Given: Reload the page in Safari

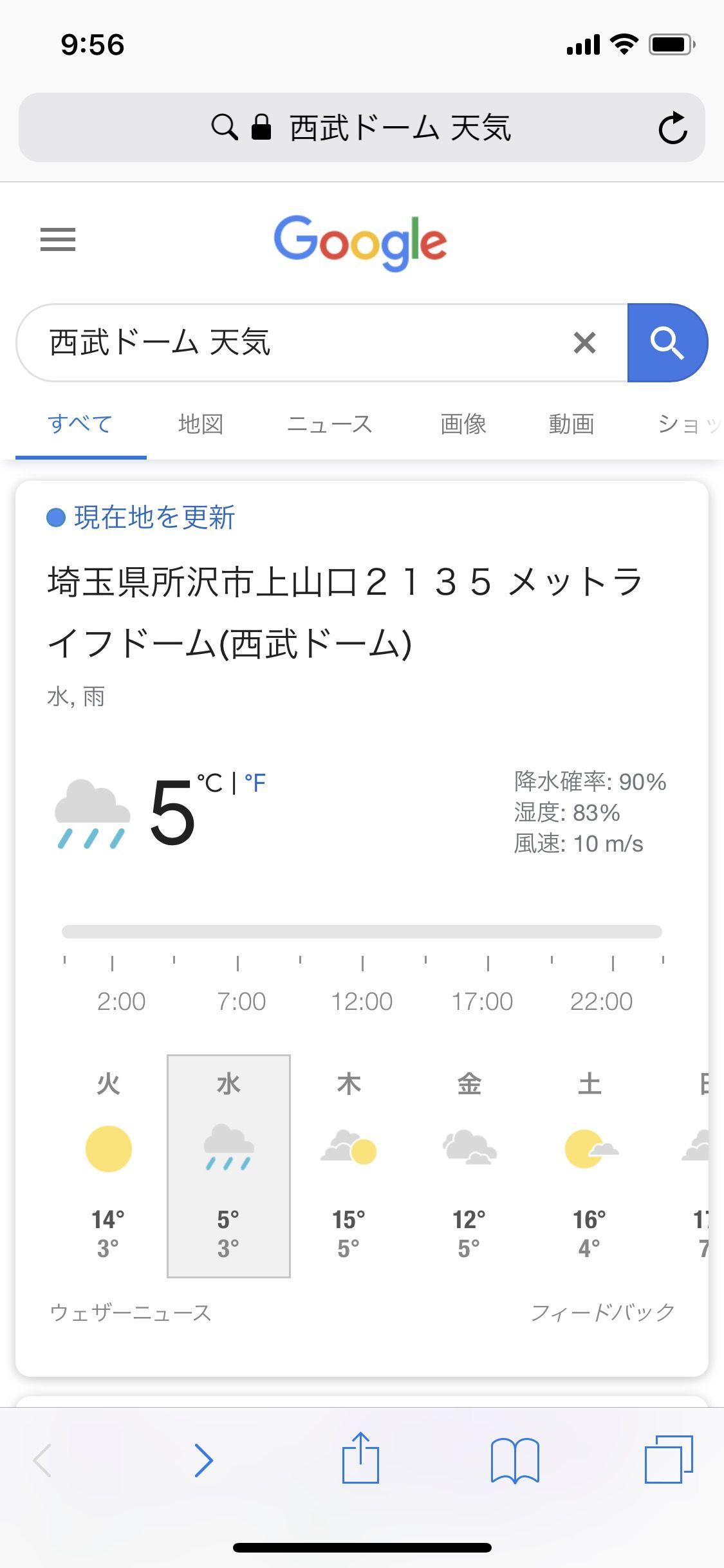Looking at the screenshot, I should coord(673,127).
